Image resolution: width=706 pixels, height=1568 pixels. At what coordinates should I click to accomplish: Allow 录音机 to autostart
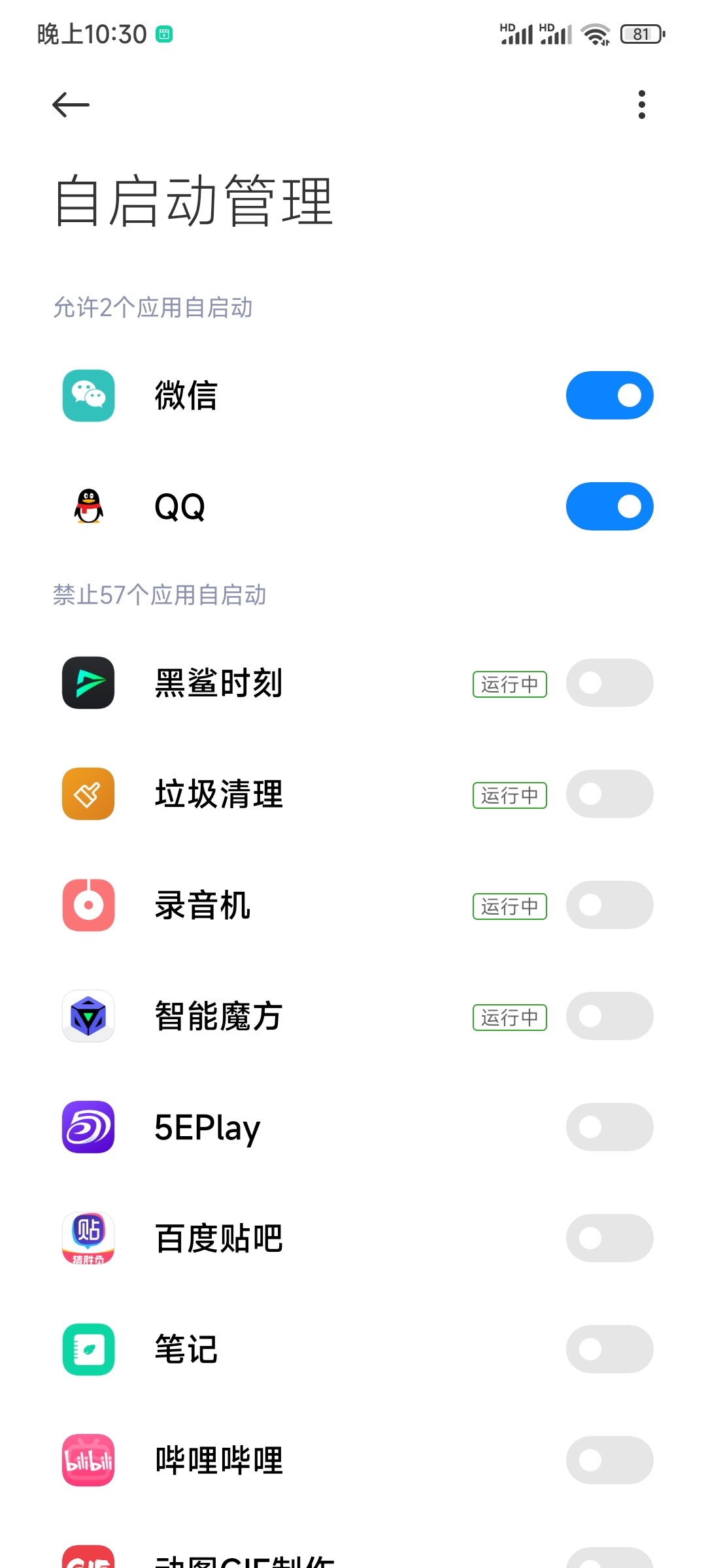pos(609,905)
